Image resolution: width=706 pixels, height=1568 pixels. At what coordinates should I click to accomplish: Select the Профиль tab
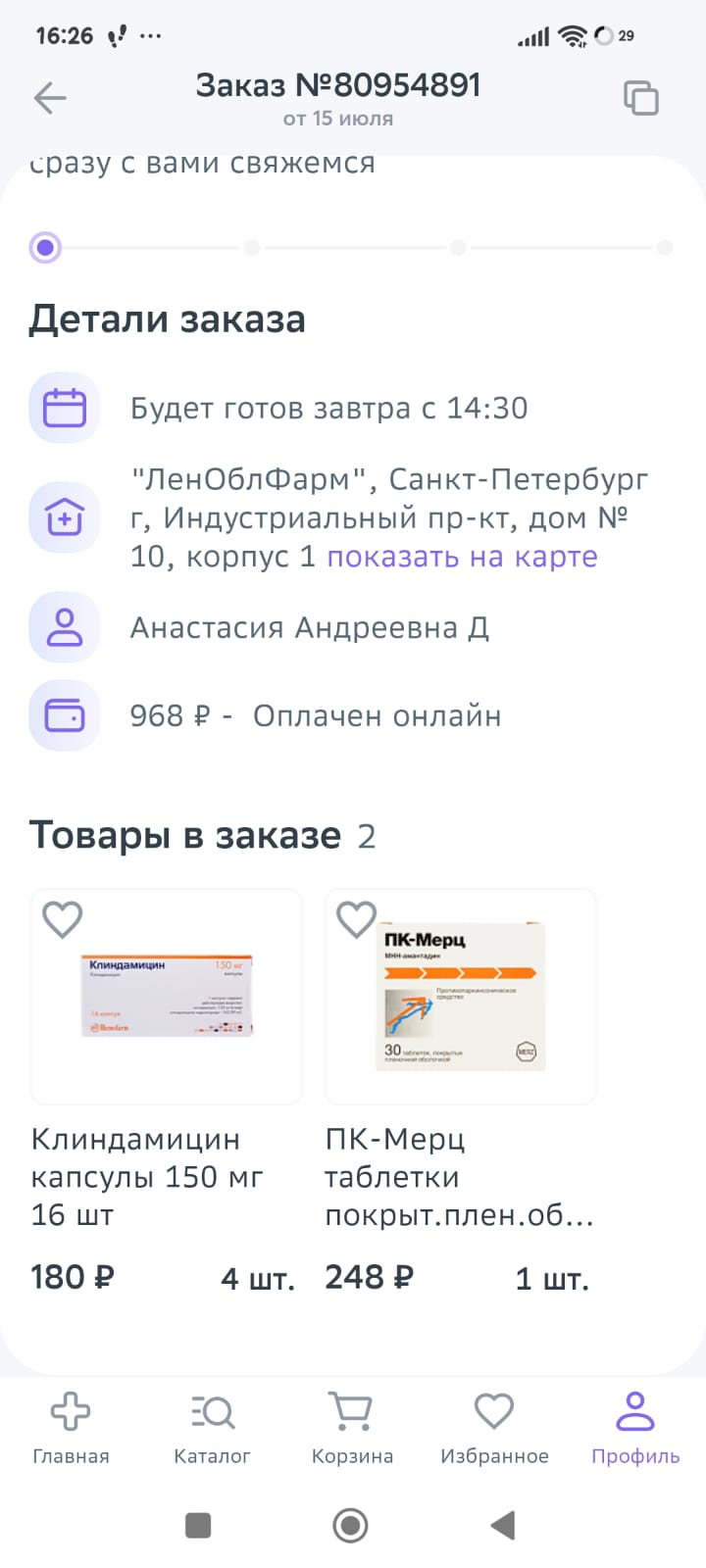(635, 1429)
